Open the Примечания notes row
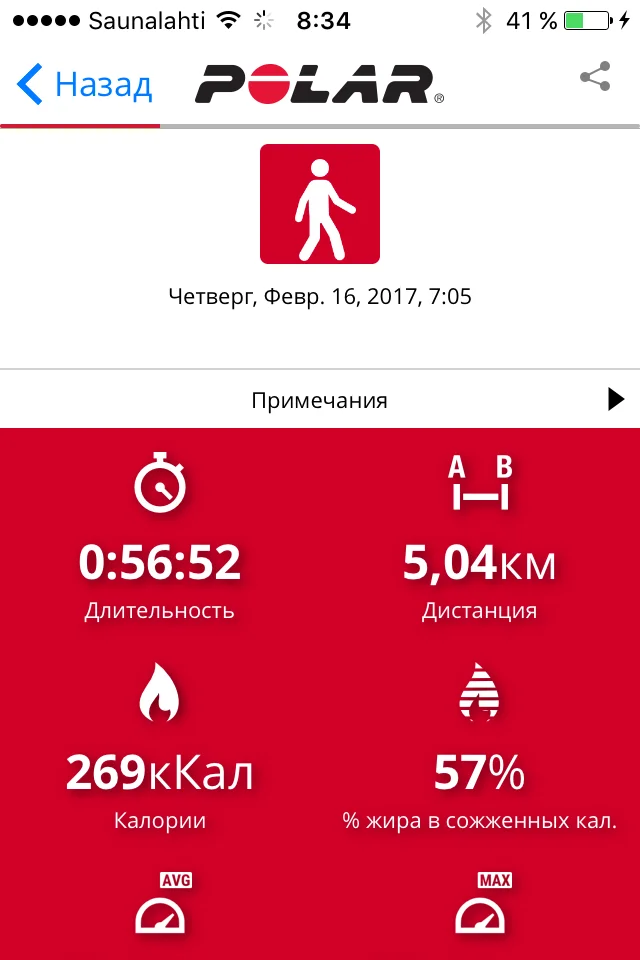Screen dimensions: 640x960 tap(320, 399)
